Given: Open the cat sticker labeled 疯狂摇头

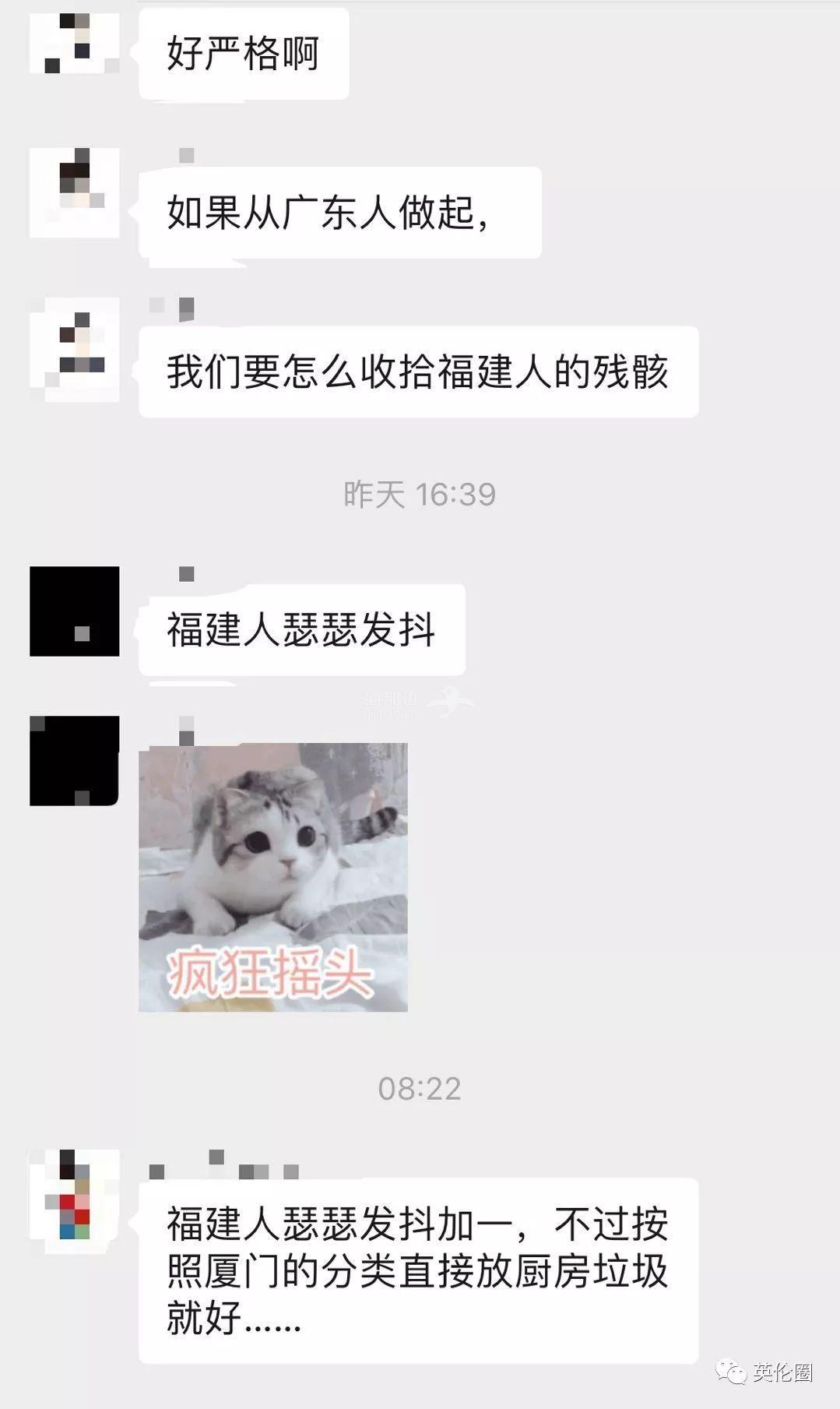Looking at the screenshot, I should point(272,877).
